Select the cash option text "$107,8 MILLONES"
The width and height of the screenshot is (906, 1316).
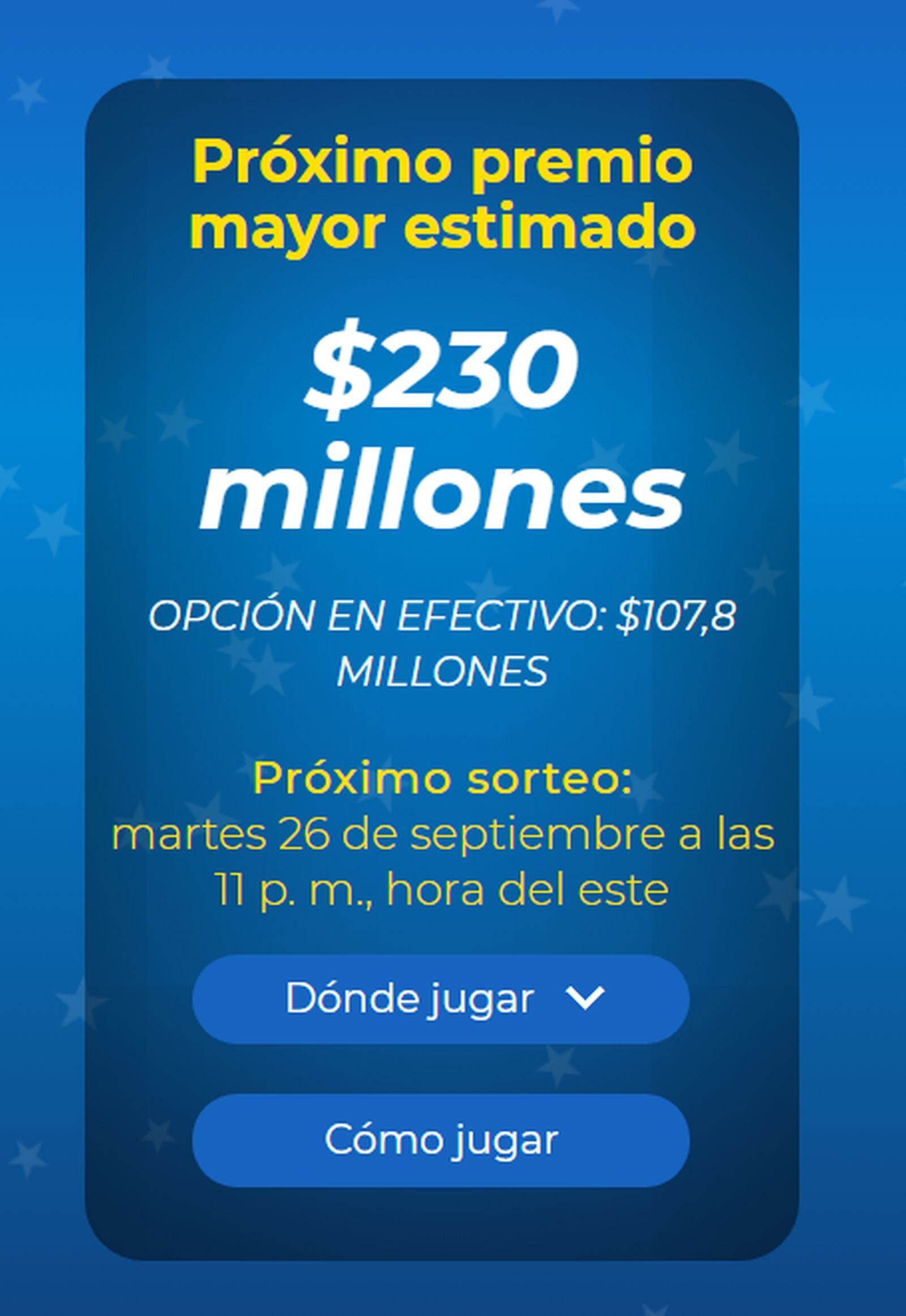pos(443,648)
